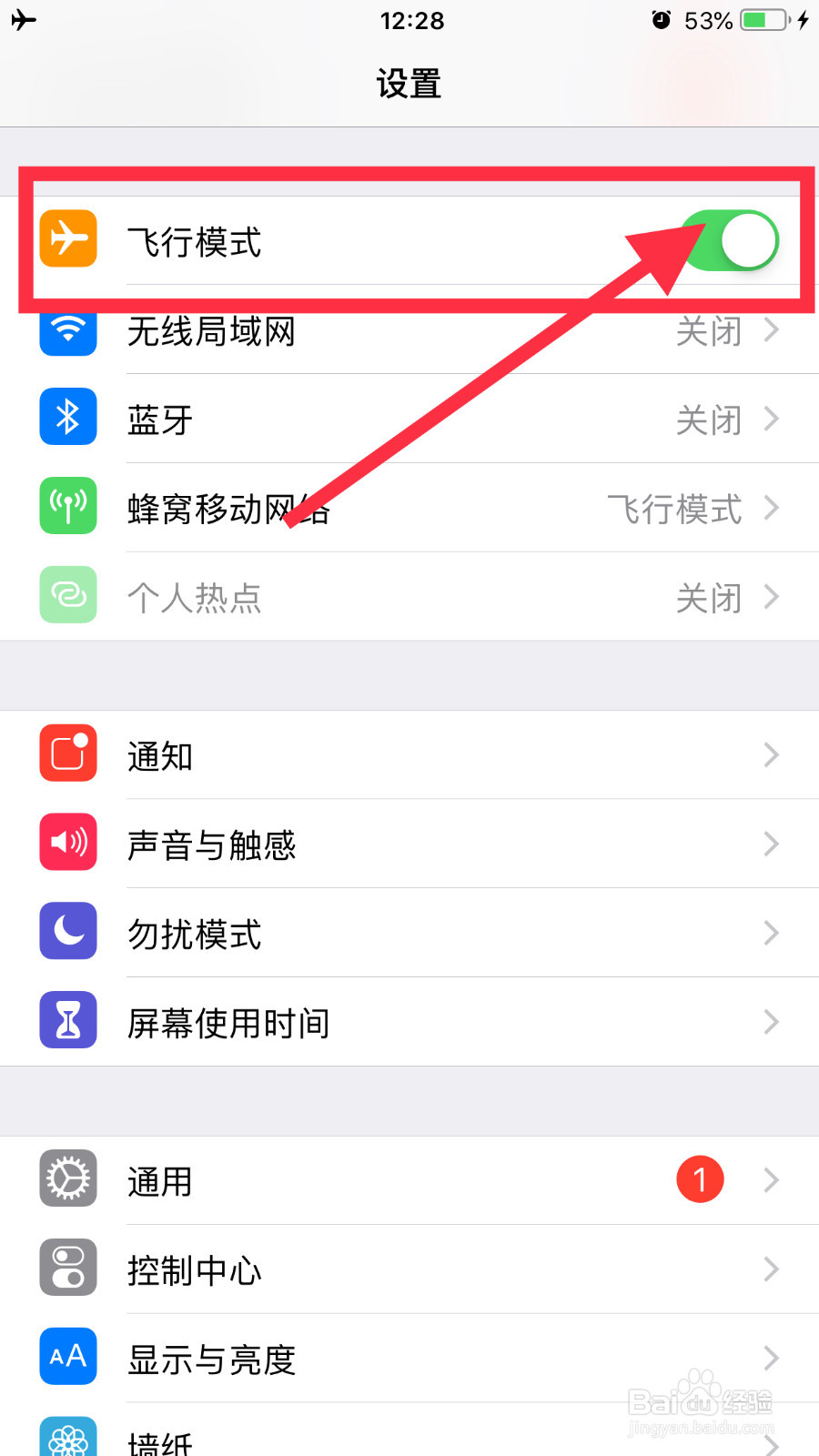Tap the personal hotspot chain-link icon
The width and height of the screenshot is (819, 1456).
(x=67, y=595)
